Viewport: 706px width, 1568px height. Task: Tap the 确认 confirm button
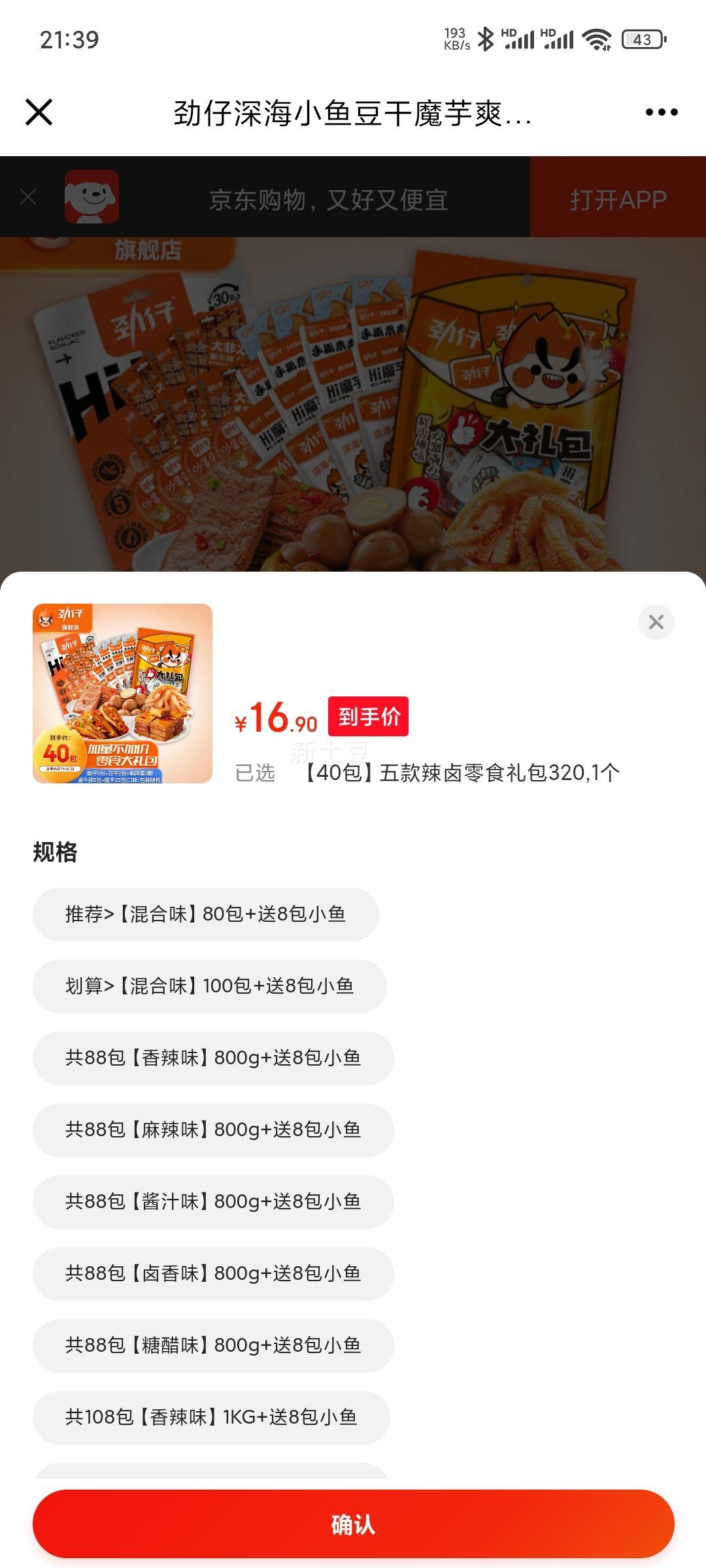[x=353, y=1522]
